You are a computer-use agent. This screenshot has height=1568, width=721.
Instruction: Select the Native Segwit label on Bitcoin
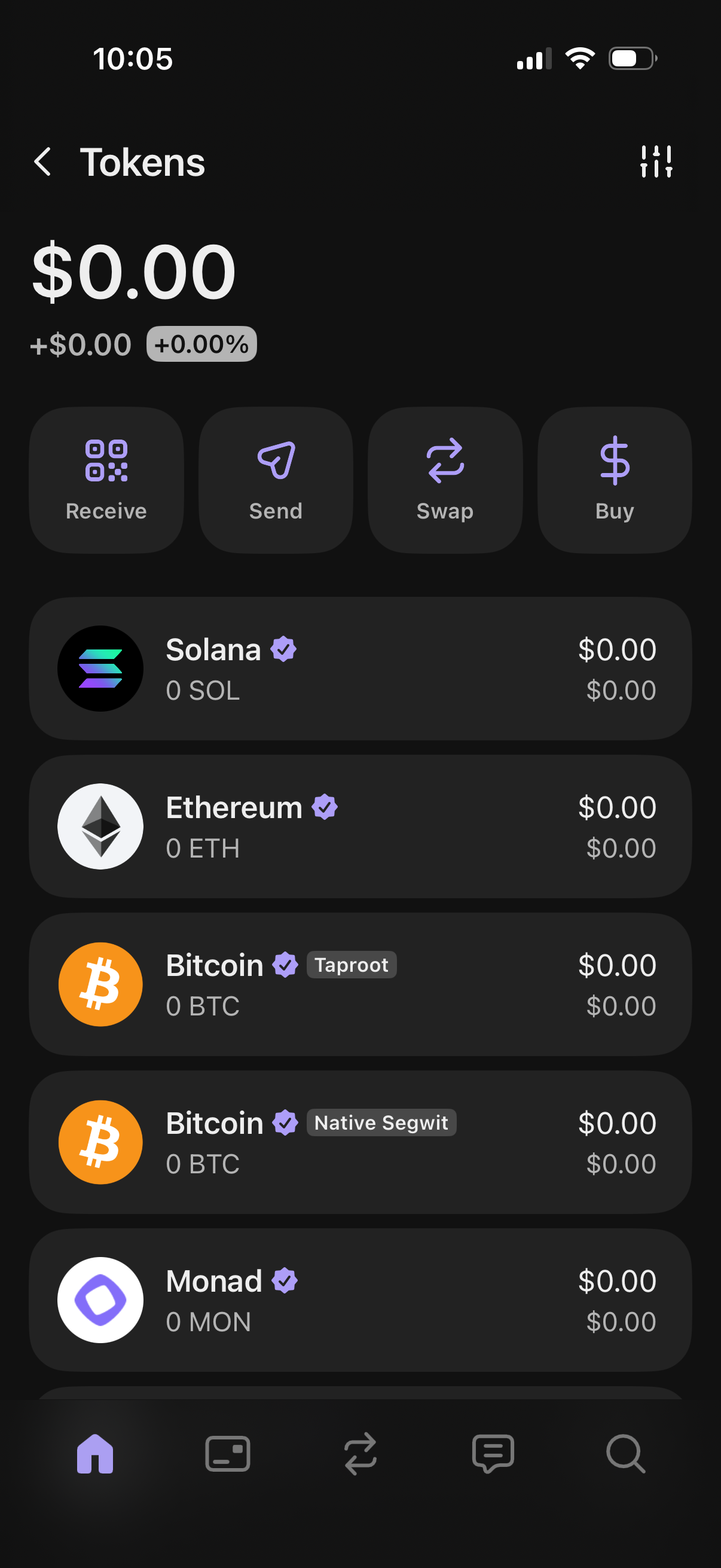click(381, 1122)
